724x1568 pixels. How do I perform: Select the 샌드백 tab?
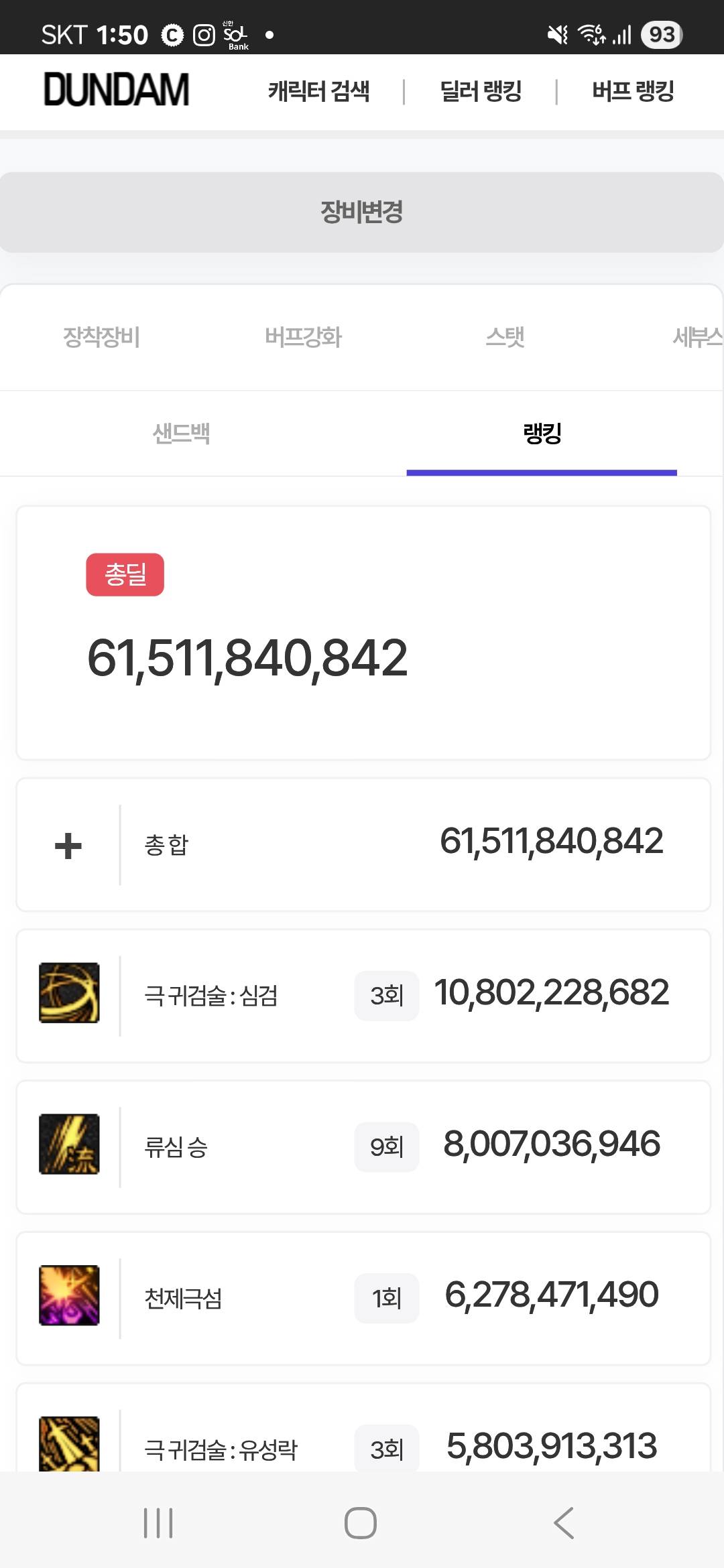pyautogui.click(x=181, y=434)
